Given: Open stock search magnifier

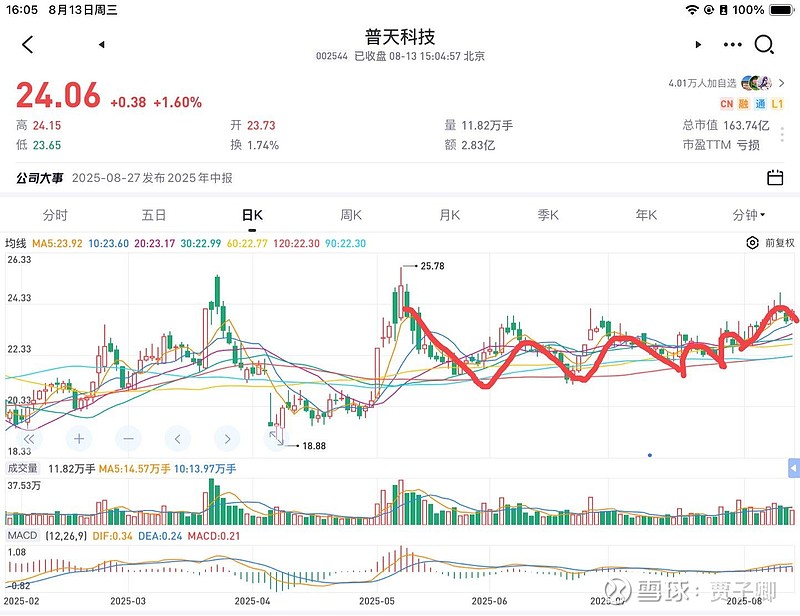Looking at the screenshot, I should pos(764,44).
